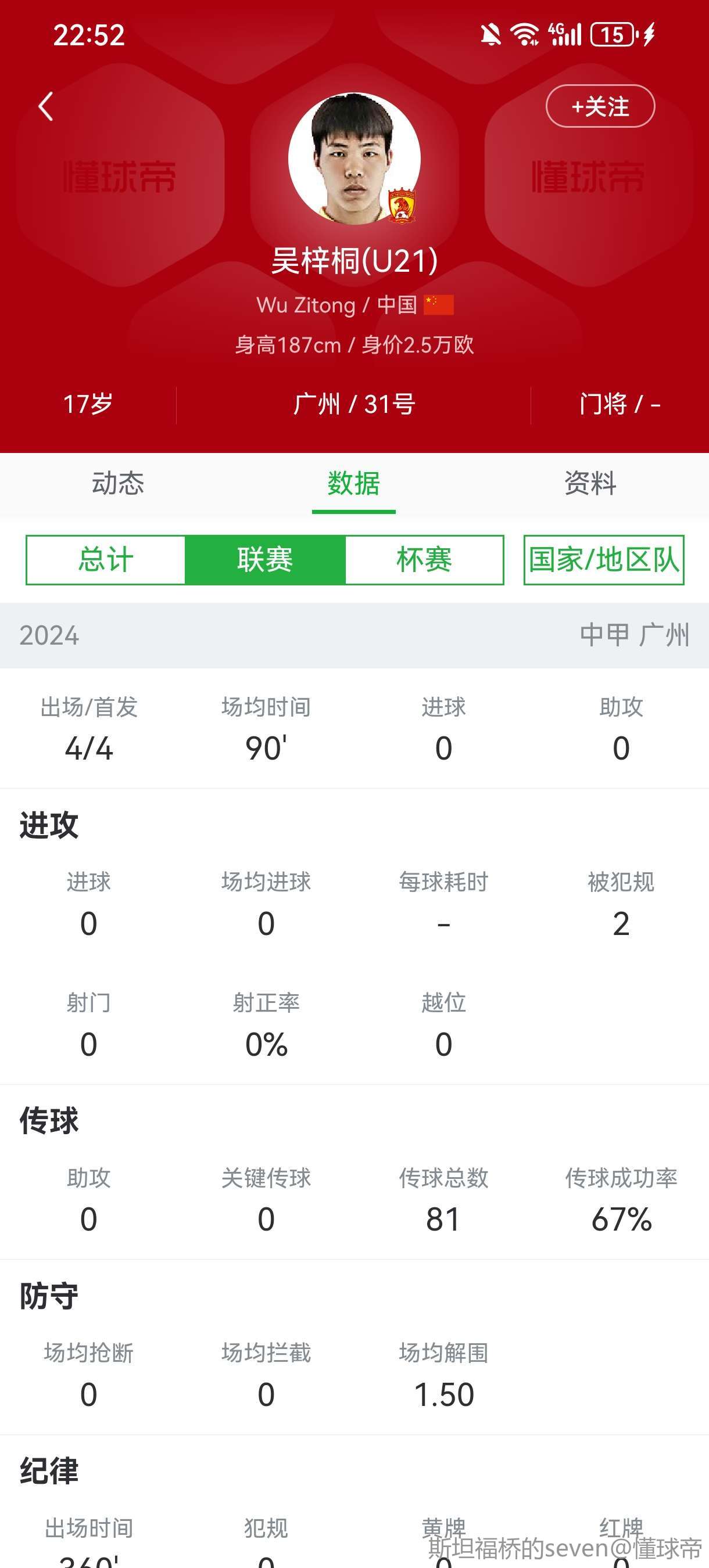Go back using the top-left arrow
Viewport: 709px width, 1568px height.
point(46,106)
